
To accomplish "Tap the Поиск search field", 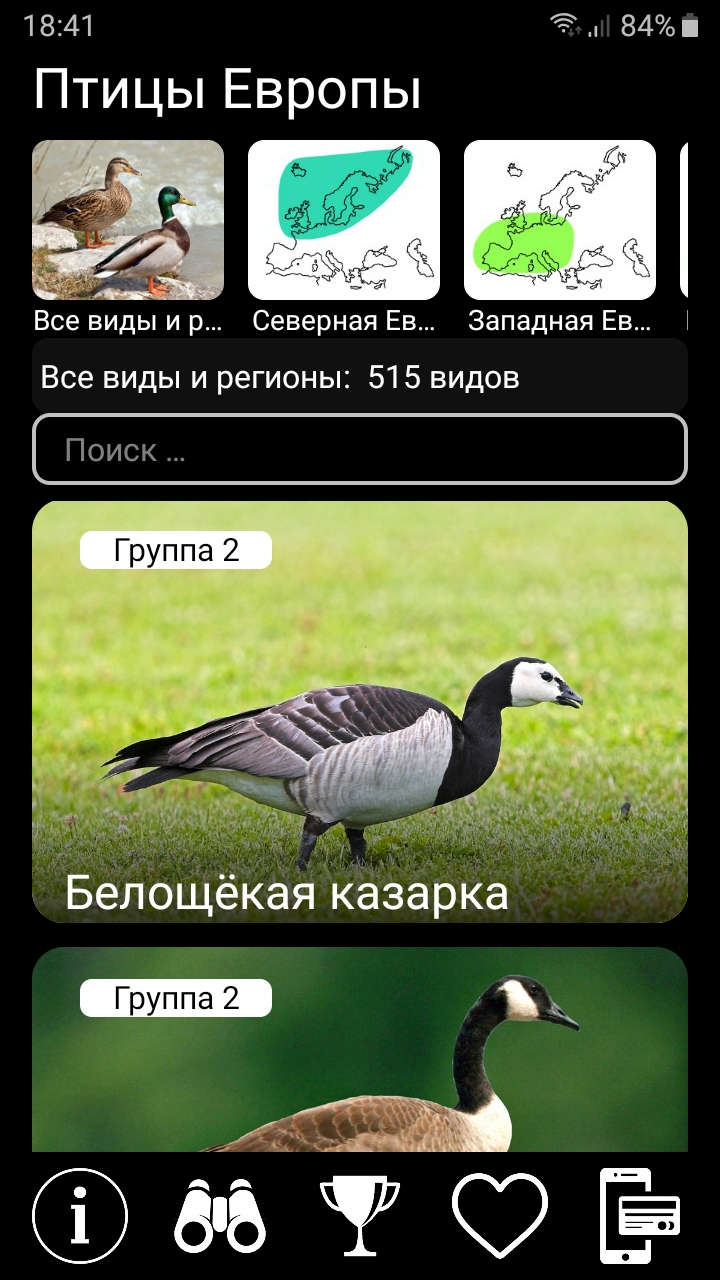I will 360,449.
